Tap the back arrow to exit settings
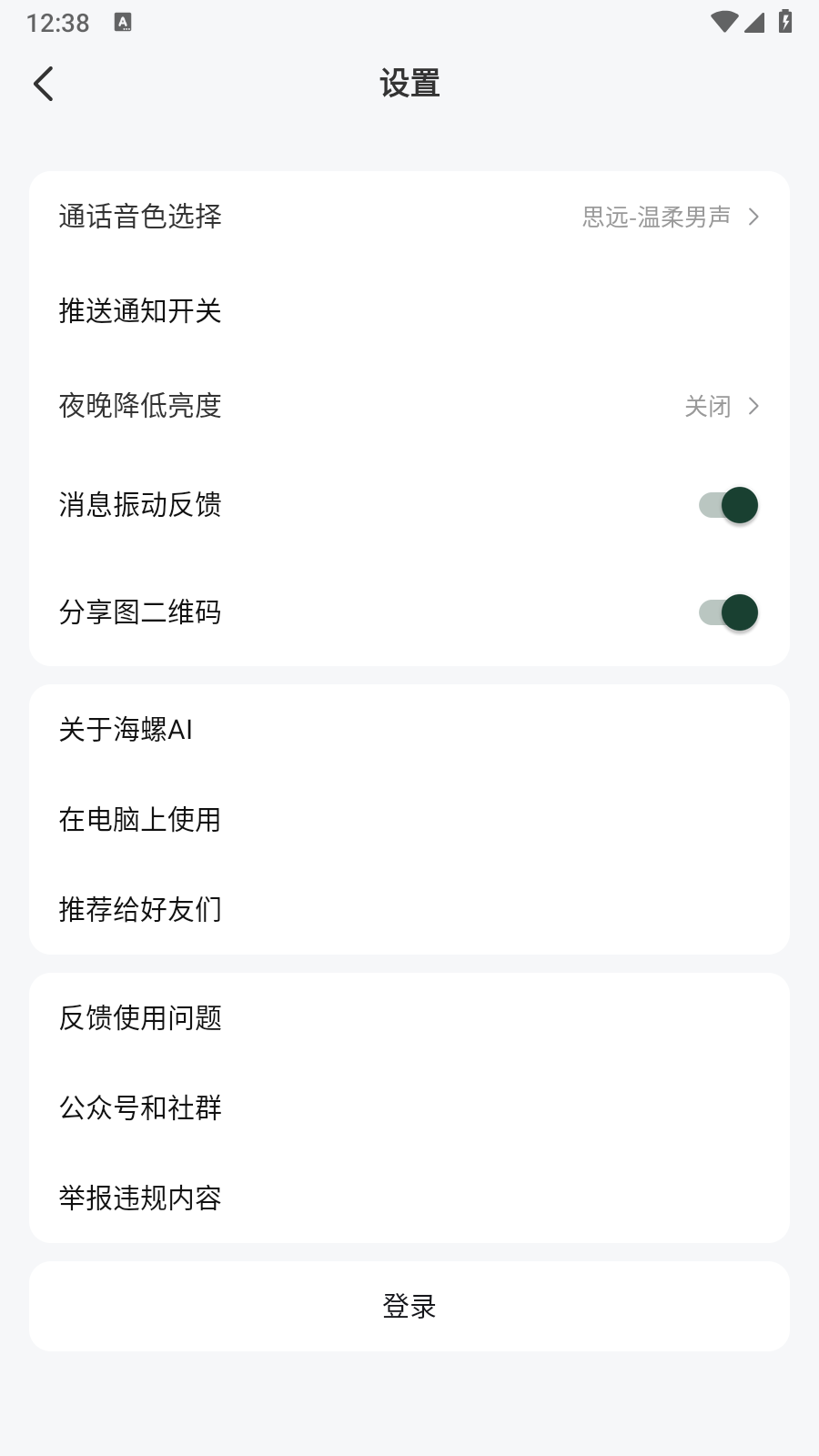Screen dimensions: 819x1456 pyautogui.click(x=43, y=83)
